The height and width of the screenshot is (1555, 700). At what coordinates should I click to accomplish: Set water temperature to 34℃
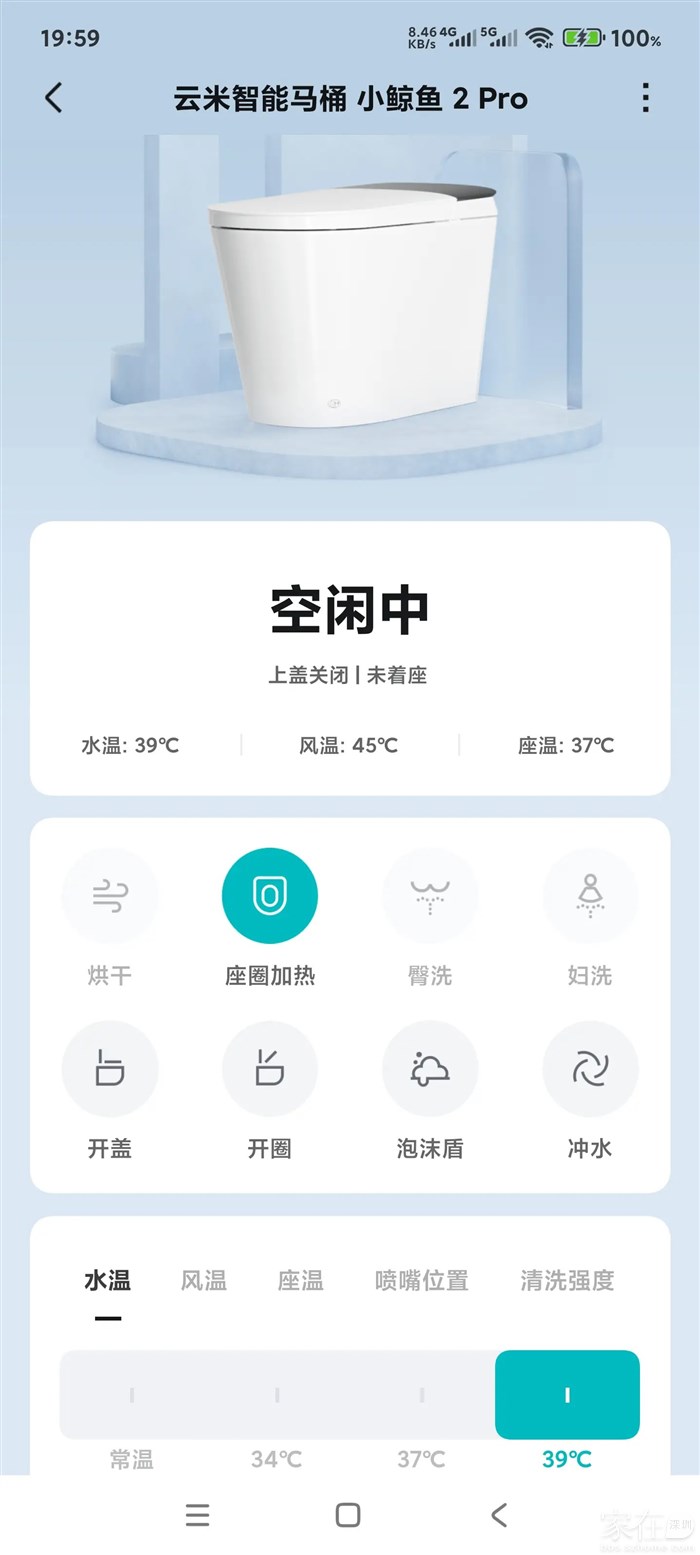[277, 1395]
